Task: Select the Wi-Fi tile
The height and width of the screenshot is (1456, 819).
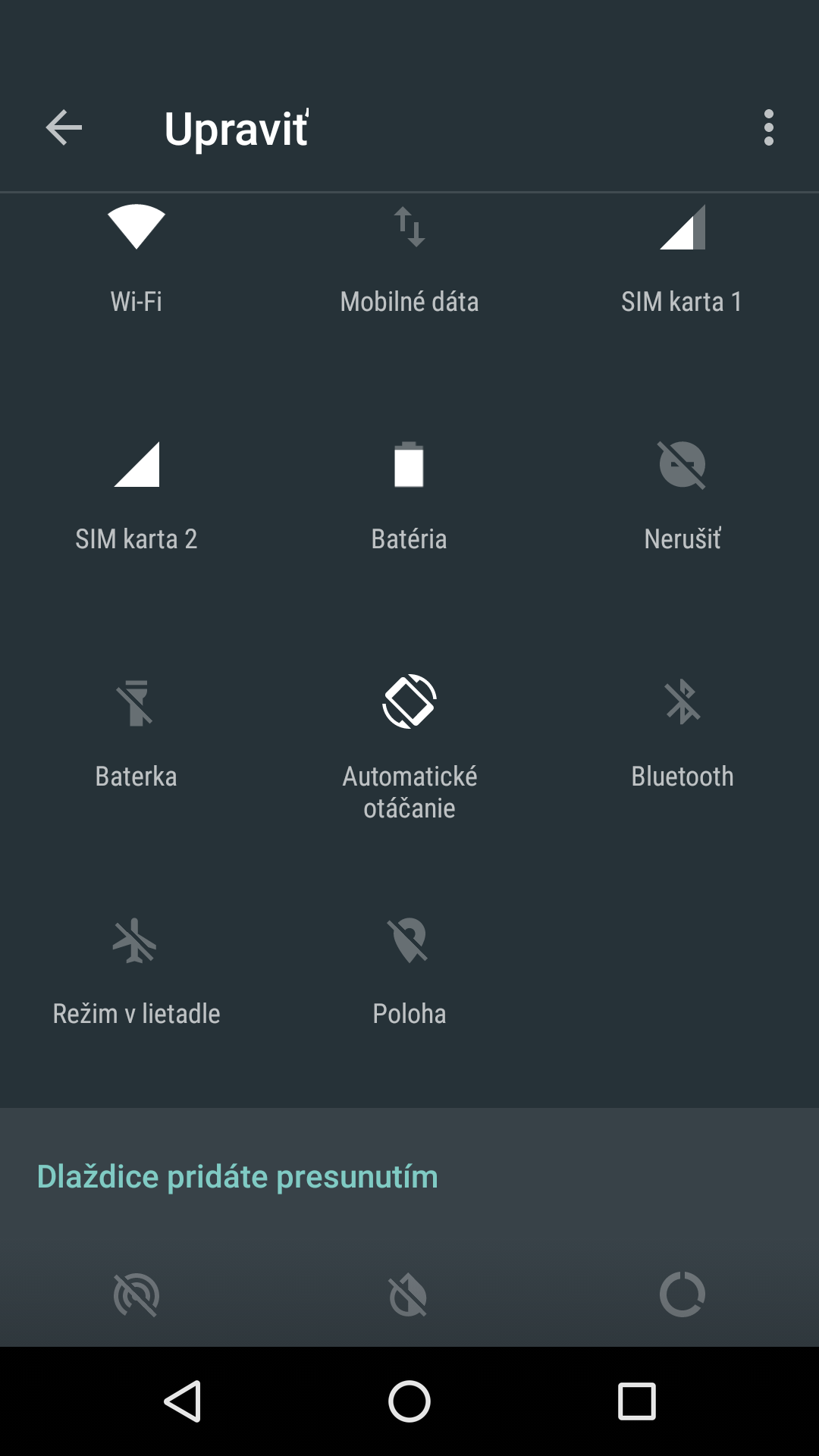Action: 136,258
